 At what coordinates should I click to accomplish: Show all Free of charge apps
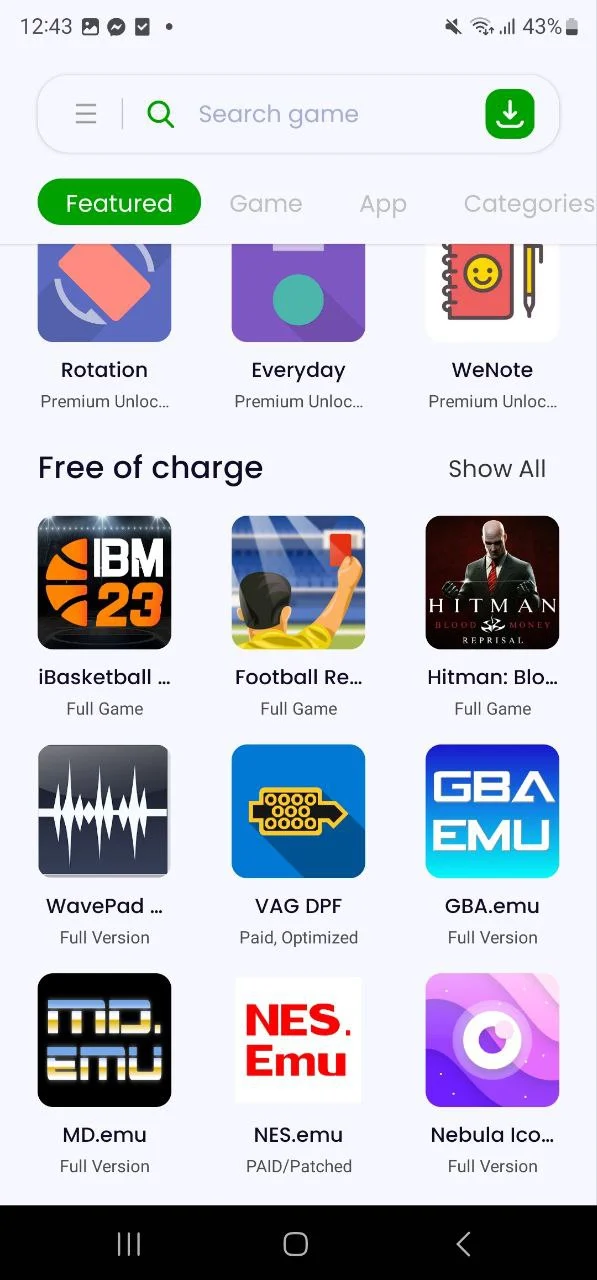click(497, 469)
